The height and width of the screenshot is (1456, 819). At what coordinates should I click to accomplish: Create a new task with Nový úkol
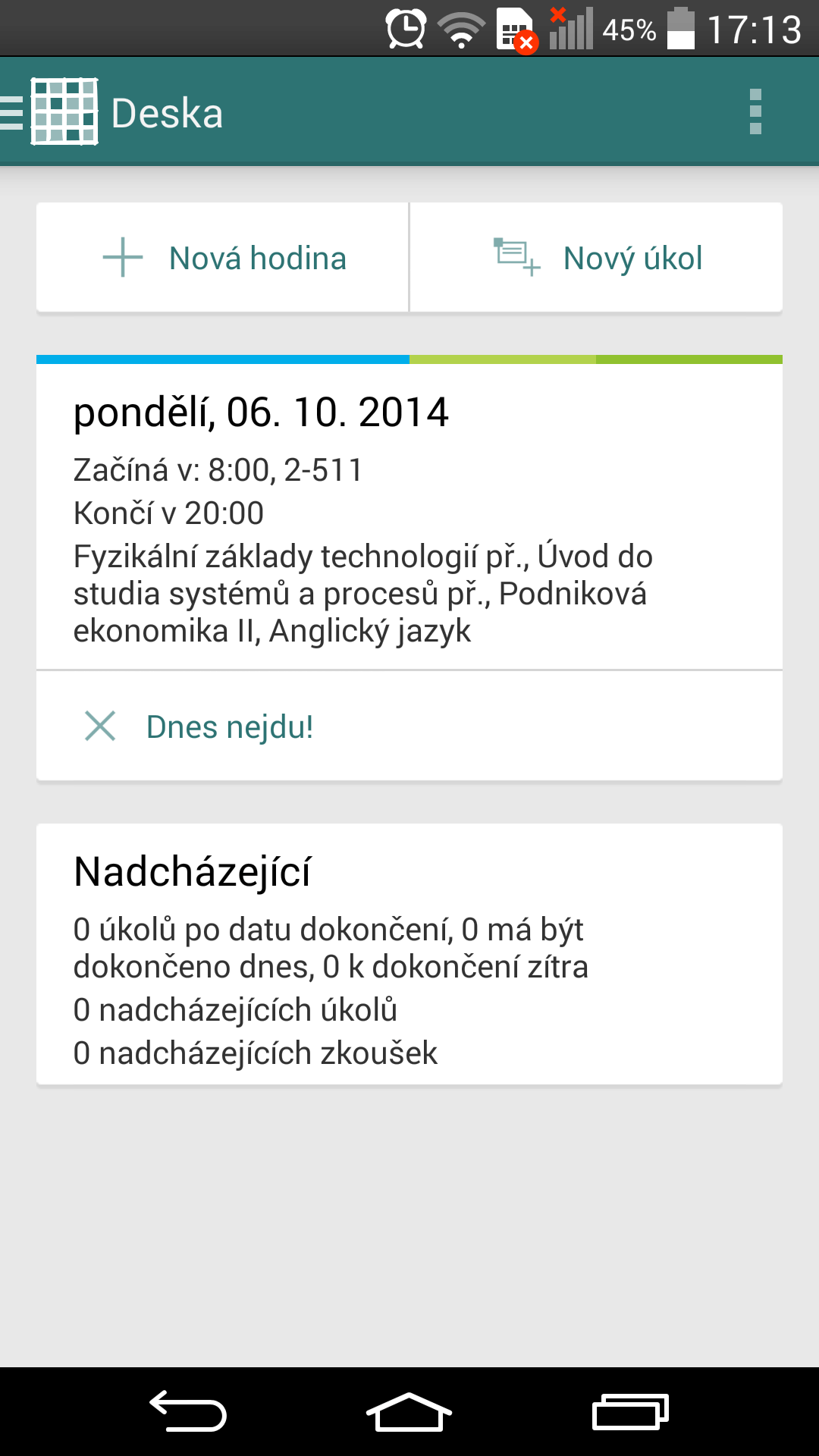pos(596,258)
